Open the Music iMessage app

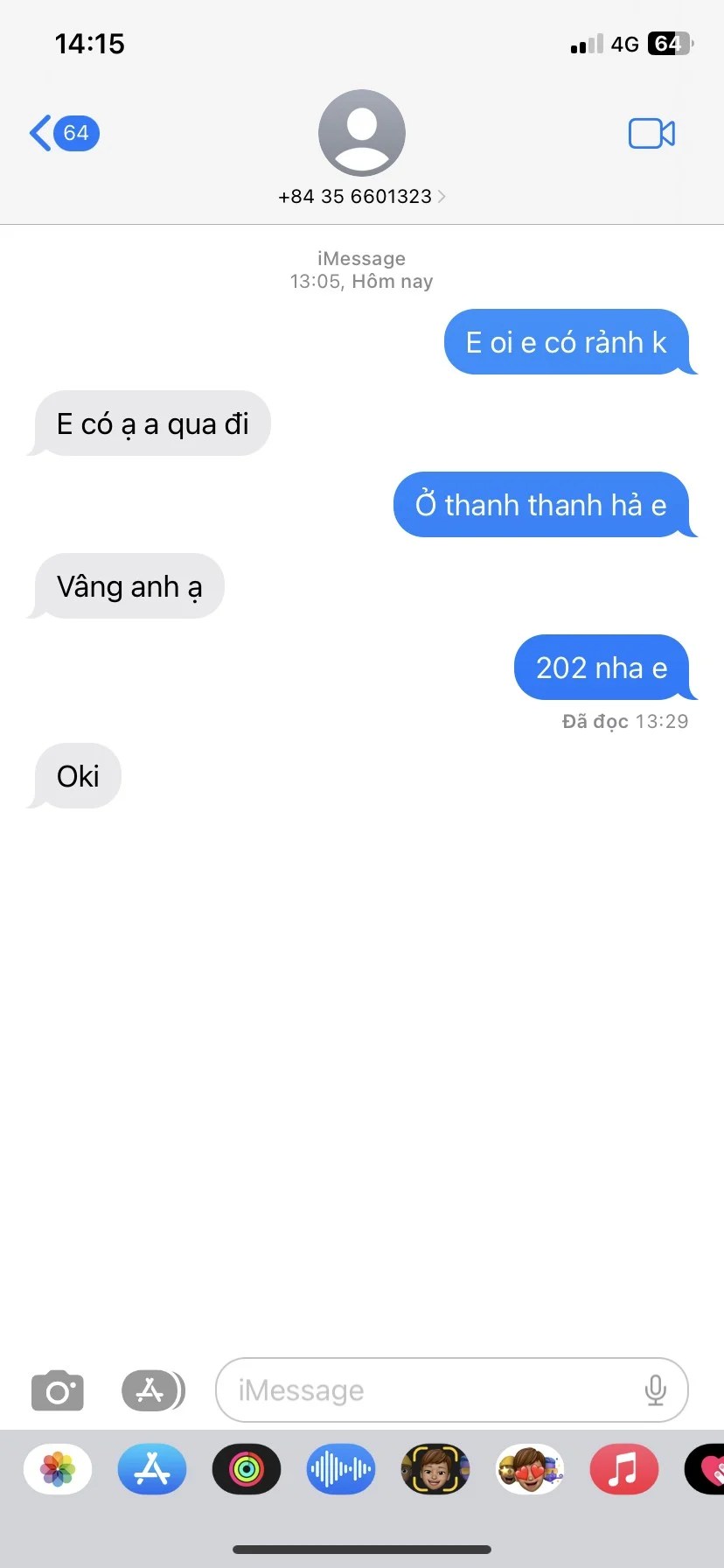pyautogui.click(x=624, y=1469)
